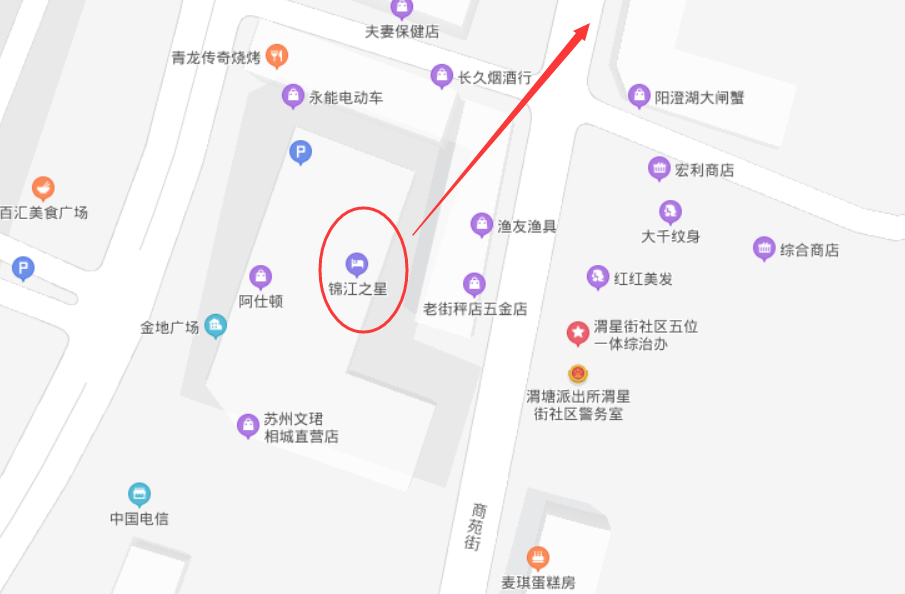Select the 渔友渔具 shop marker

point(482,224)
